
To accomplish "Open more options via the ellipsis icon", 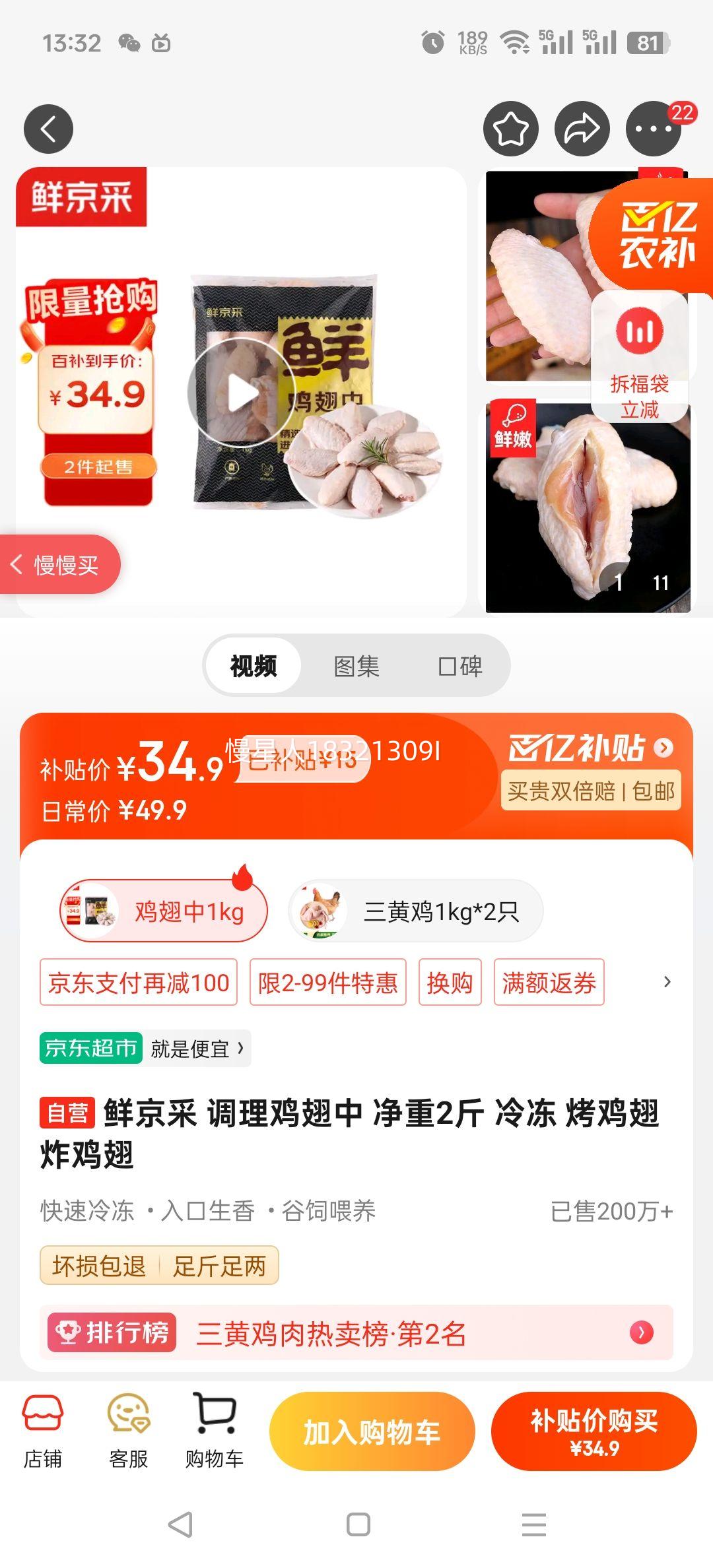I will click(654, 129).
